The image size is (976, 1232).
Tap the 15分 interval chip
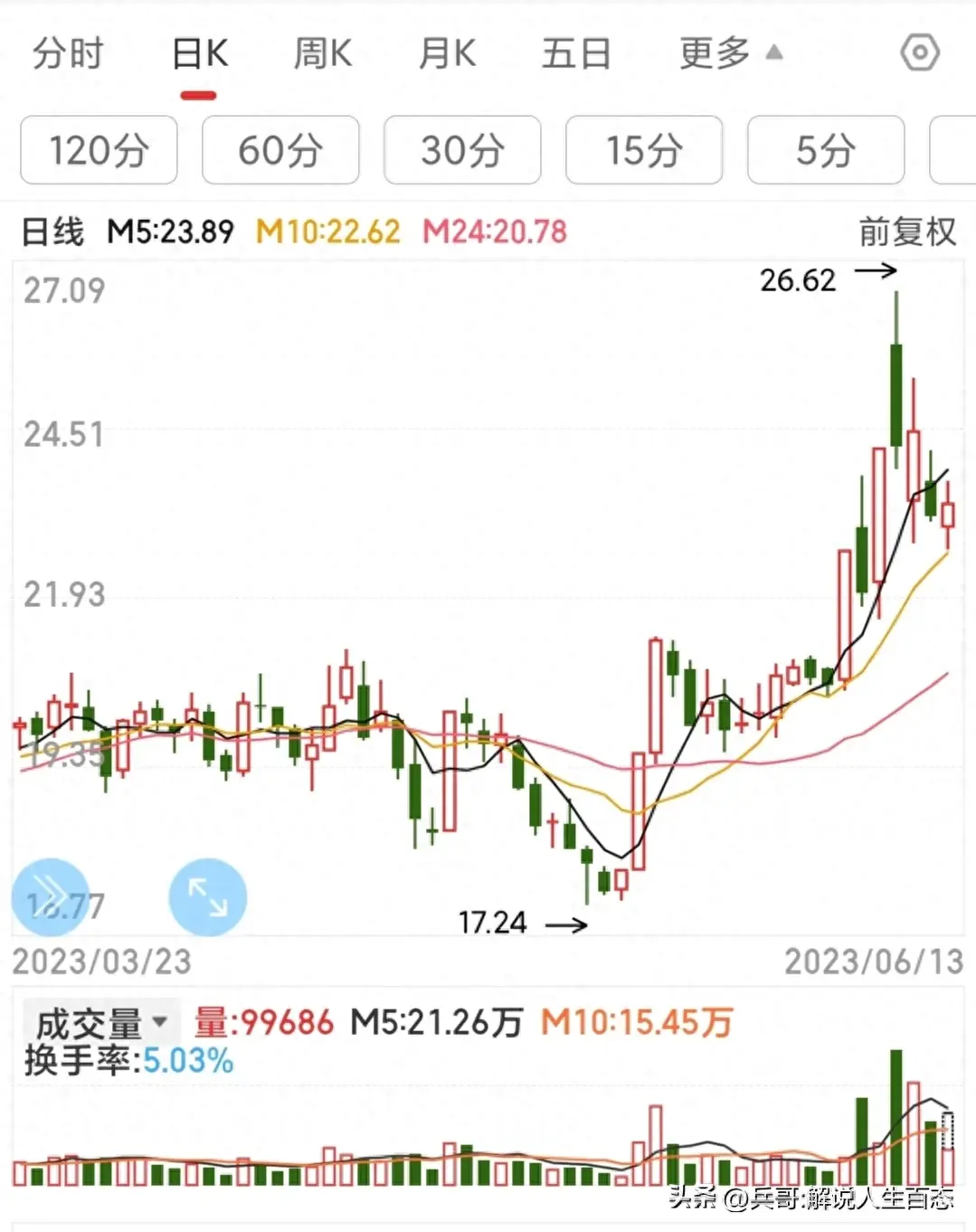[x=644, y=150]
